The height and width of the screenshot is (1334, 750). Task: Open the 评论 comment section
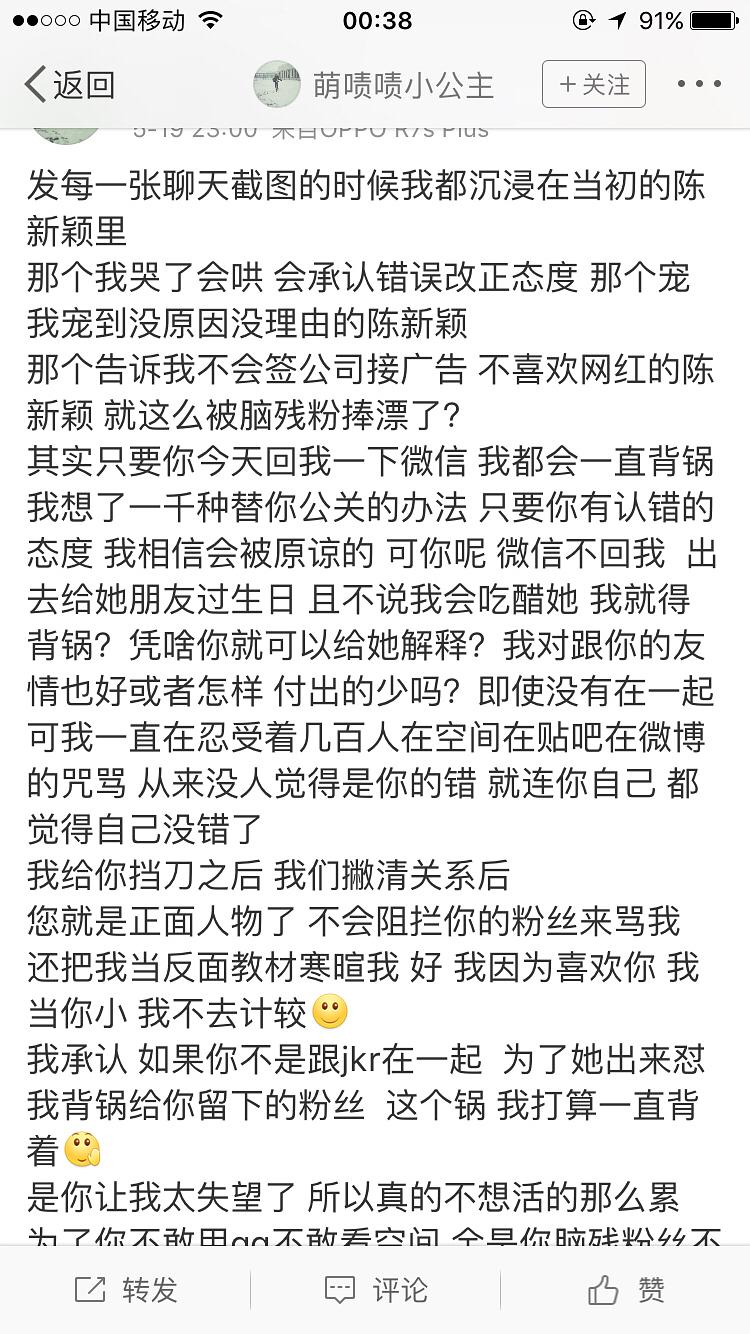point(376,1290)
